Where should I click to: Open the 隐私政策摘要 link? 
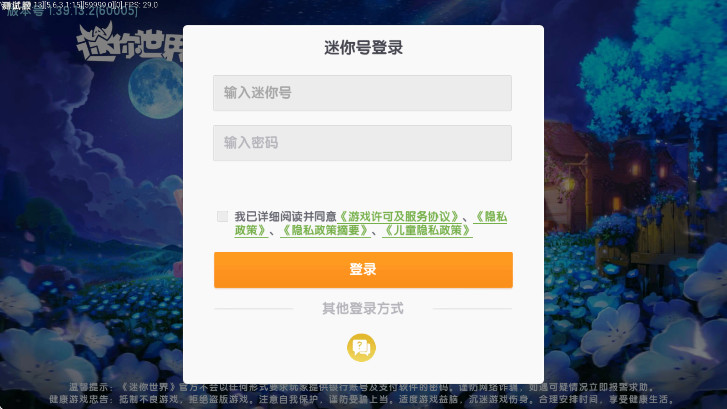tap(325, 230)
